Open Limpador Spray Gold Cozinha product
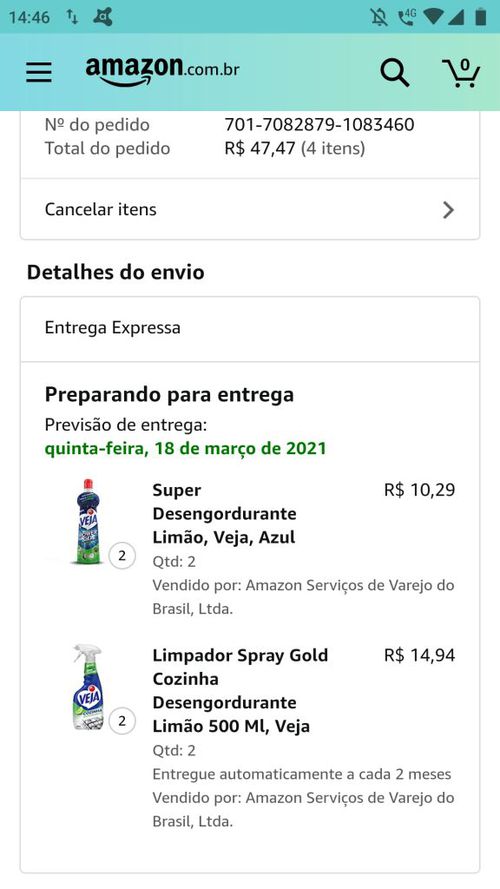The height and width of the screenshot is (889, 500). click(240, 691)
